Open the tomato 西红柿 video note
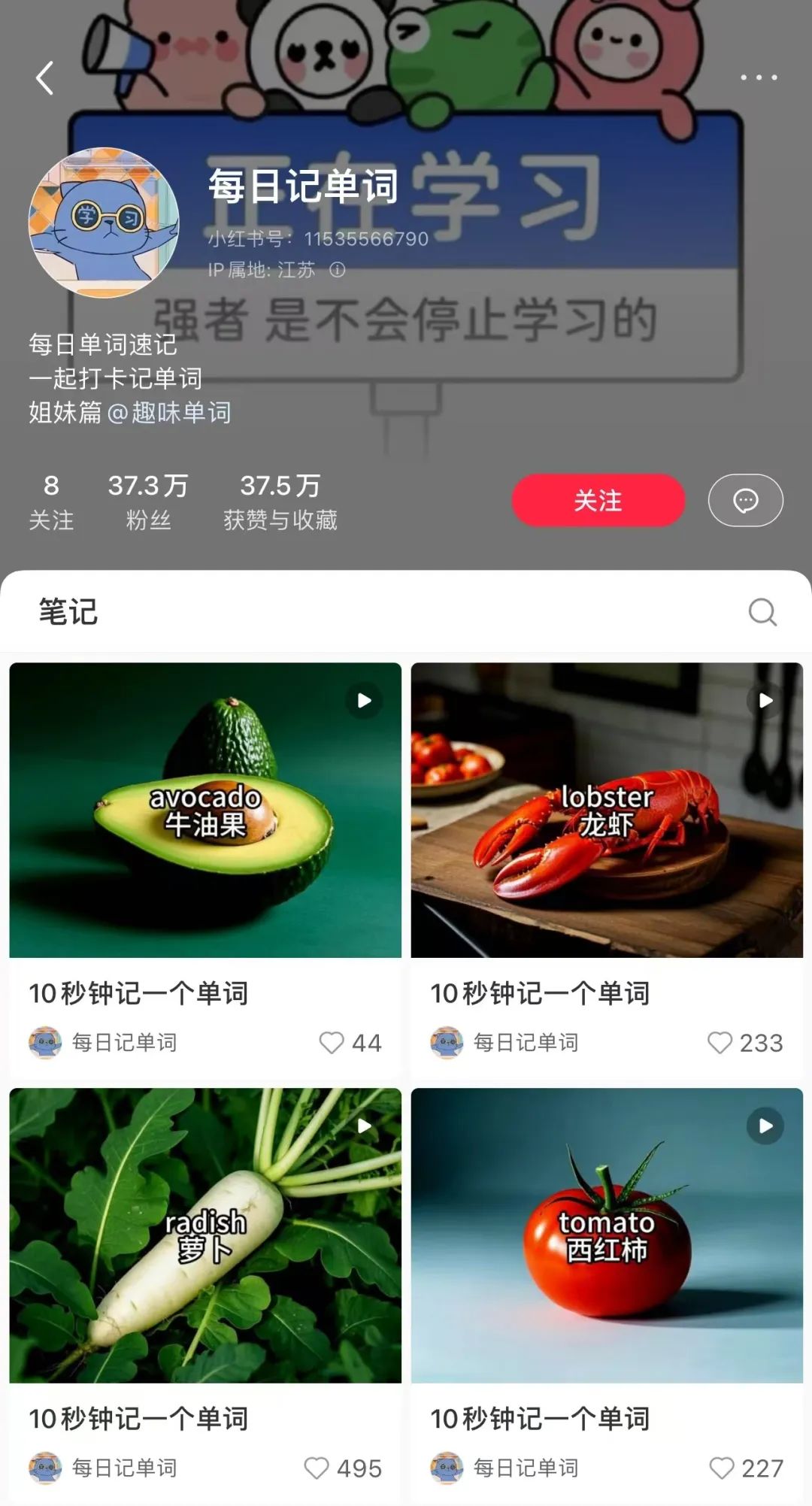This screenshot has width=812, height=1506. tap(607, 1235)
